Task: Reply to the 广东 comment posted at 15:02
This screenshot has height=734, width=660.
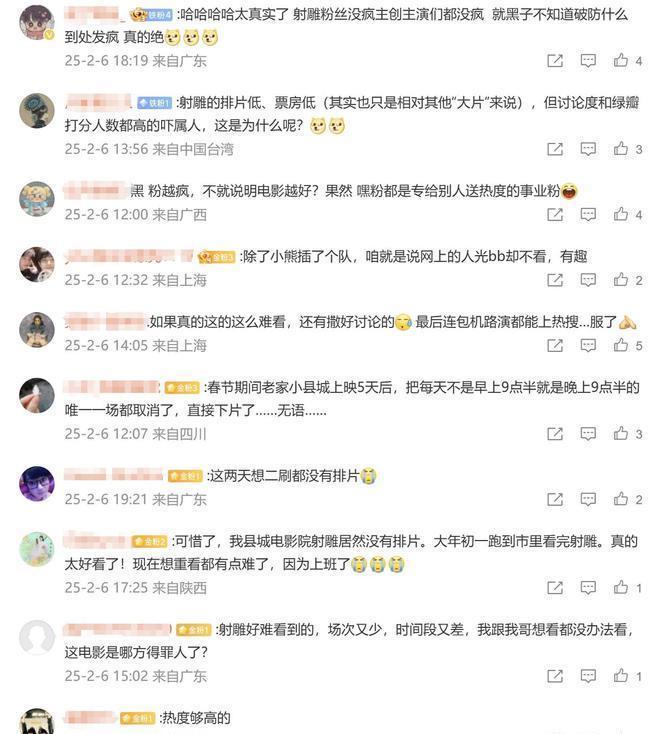Action: click(588, 676)
